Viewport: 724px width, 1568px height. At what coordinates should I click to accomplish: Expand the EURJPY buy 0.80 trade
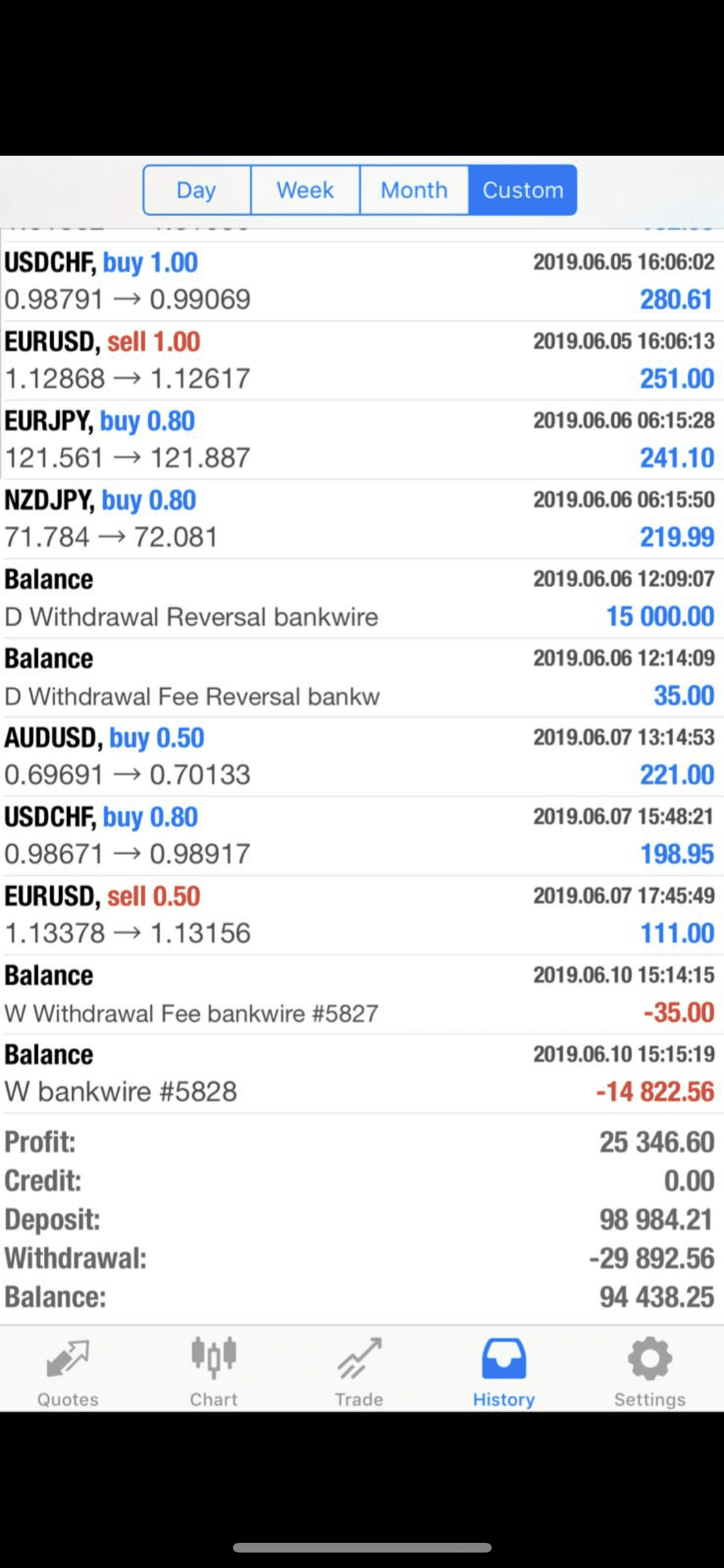click(x=360, y=440)
